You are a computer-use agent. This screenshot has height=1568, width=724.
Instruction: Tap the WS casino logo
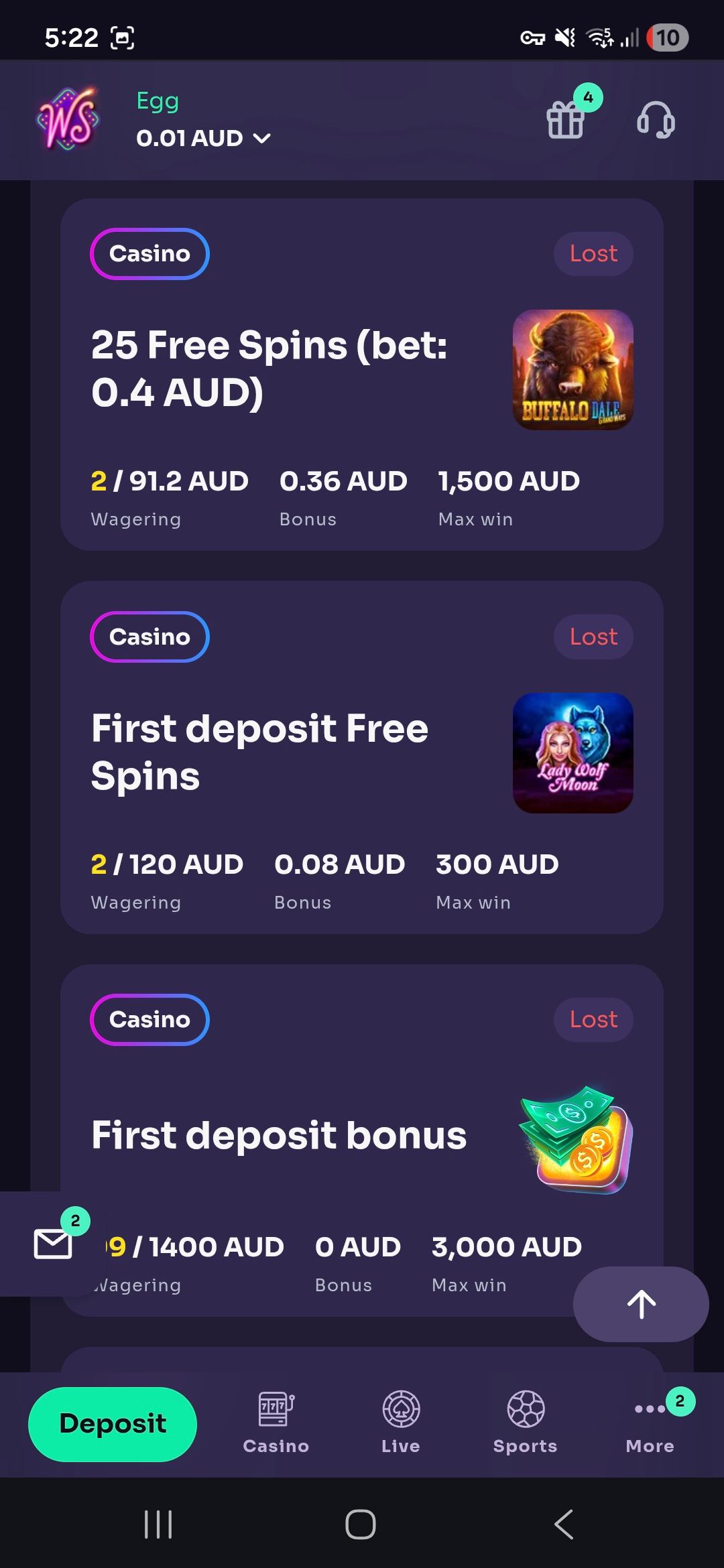point(68,119)
